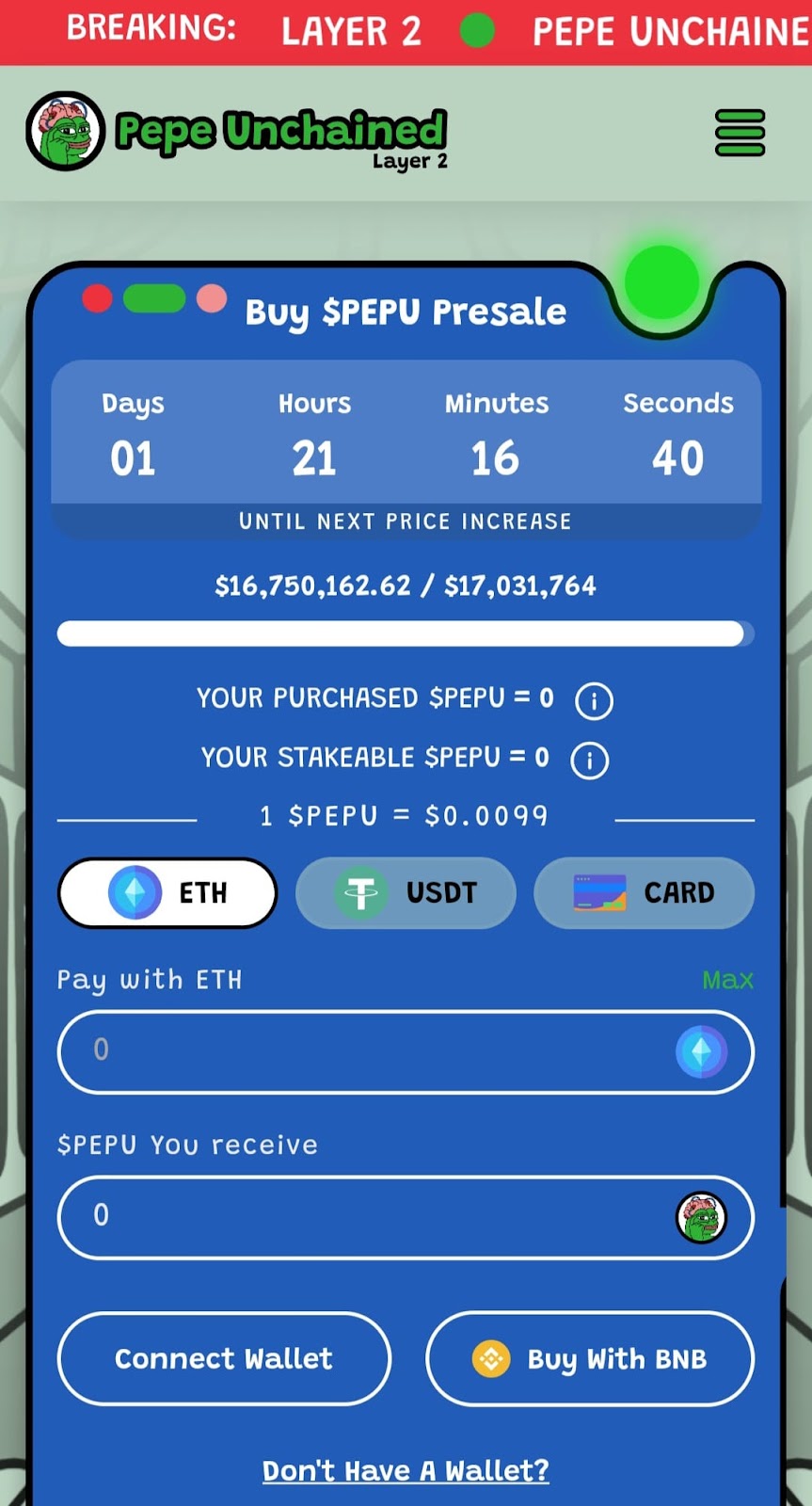Tap Connect Wallet button

click(224, 1358)
